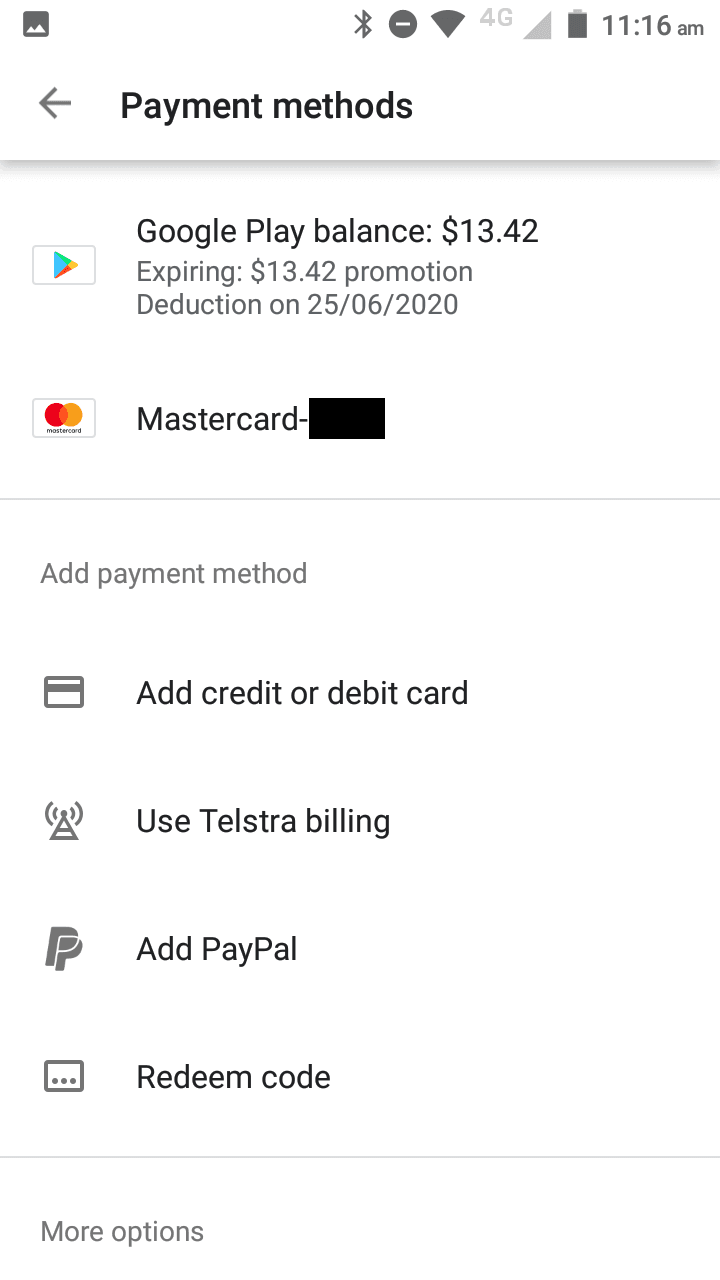Click the antenna icon for Telstra billing
The width and height of the screenshot is (720, 1280).
[63, 819]
